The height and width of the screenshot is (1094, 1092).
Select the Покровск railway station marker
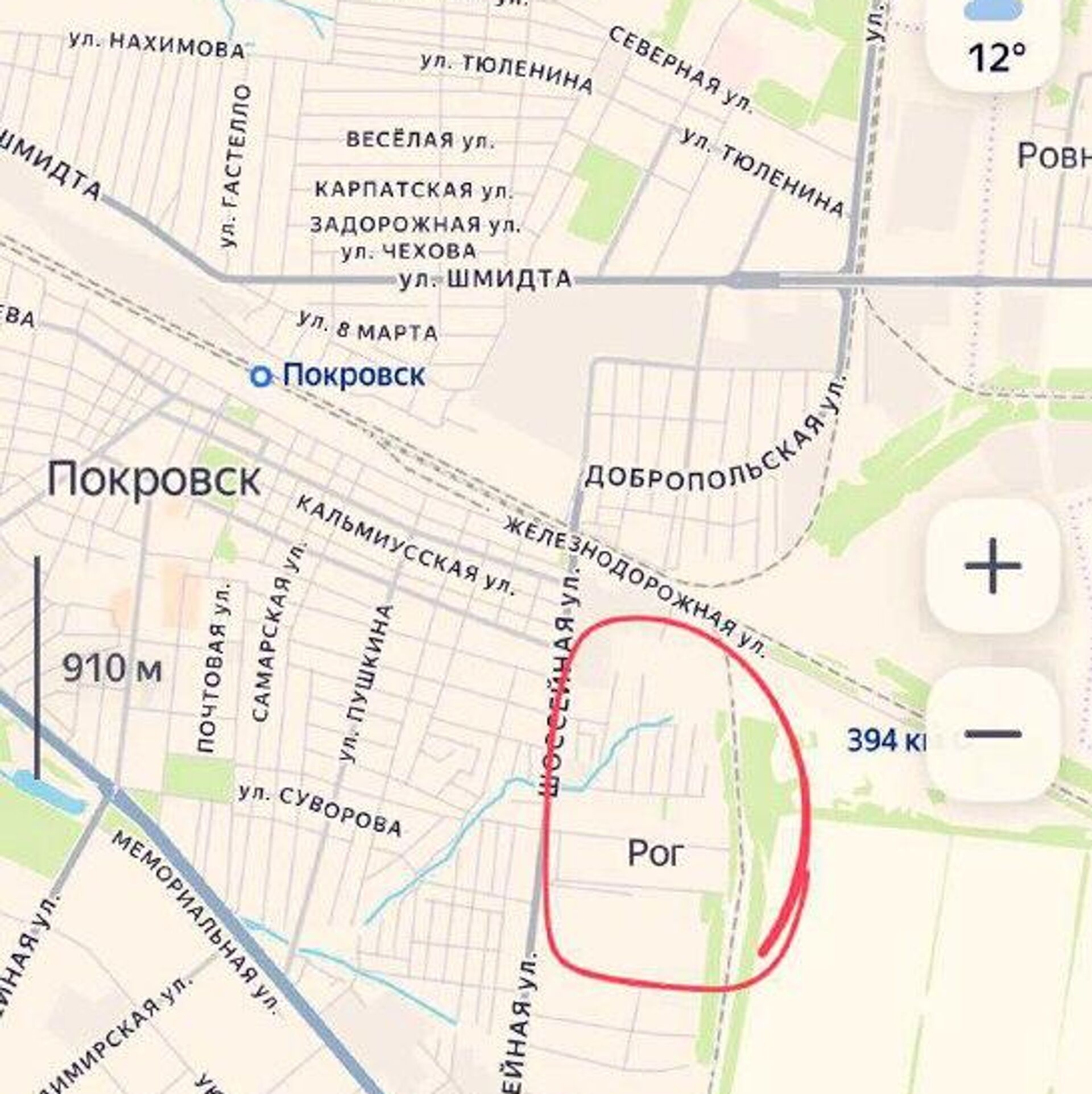261,376
